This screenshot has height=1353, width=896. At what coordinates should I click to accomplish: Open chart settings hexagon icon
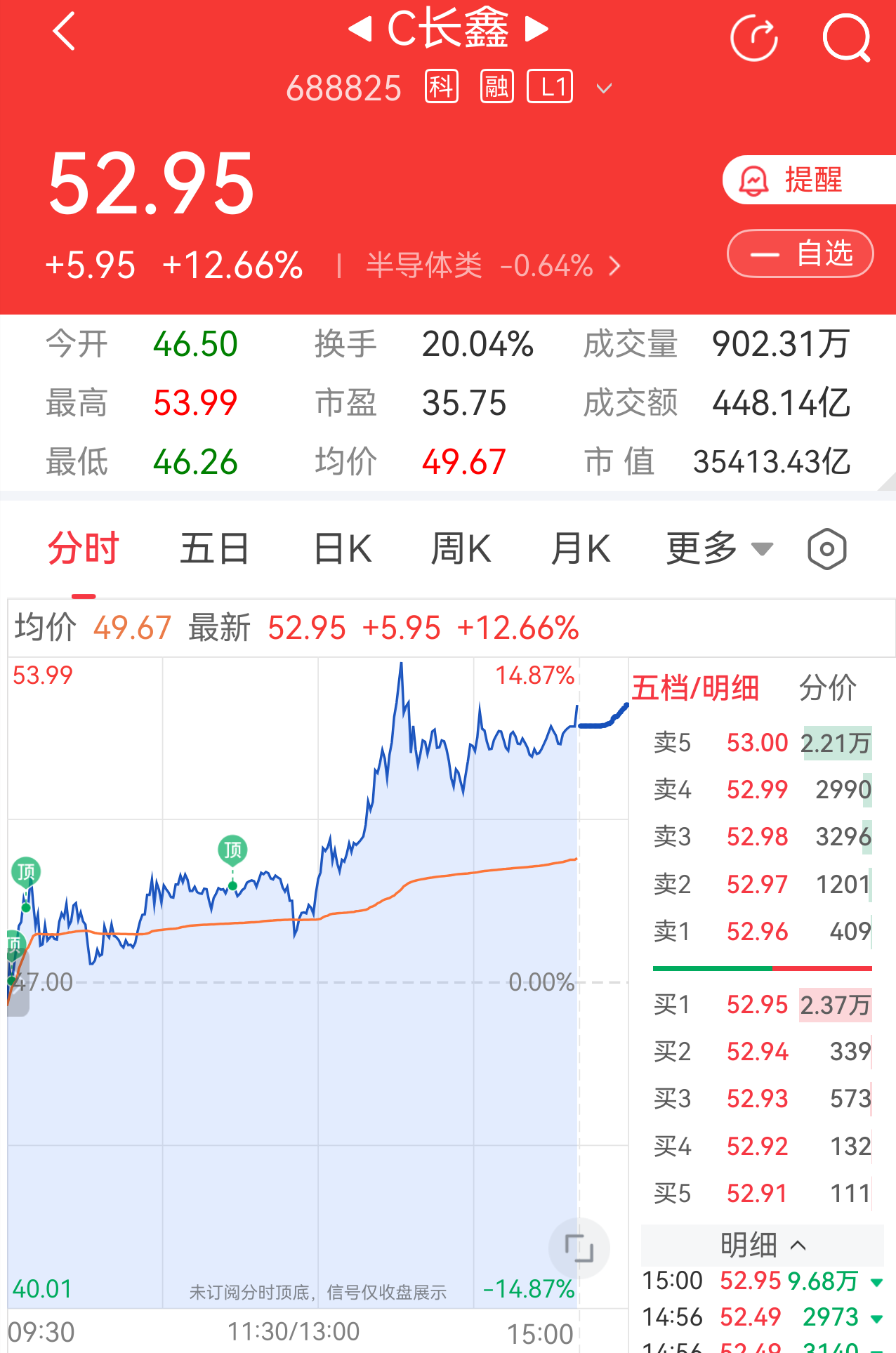(x=826, y=549)
